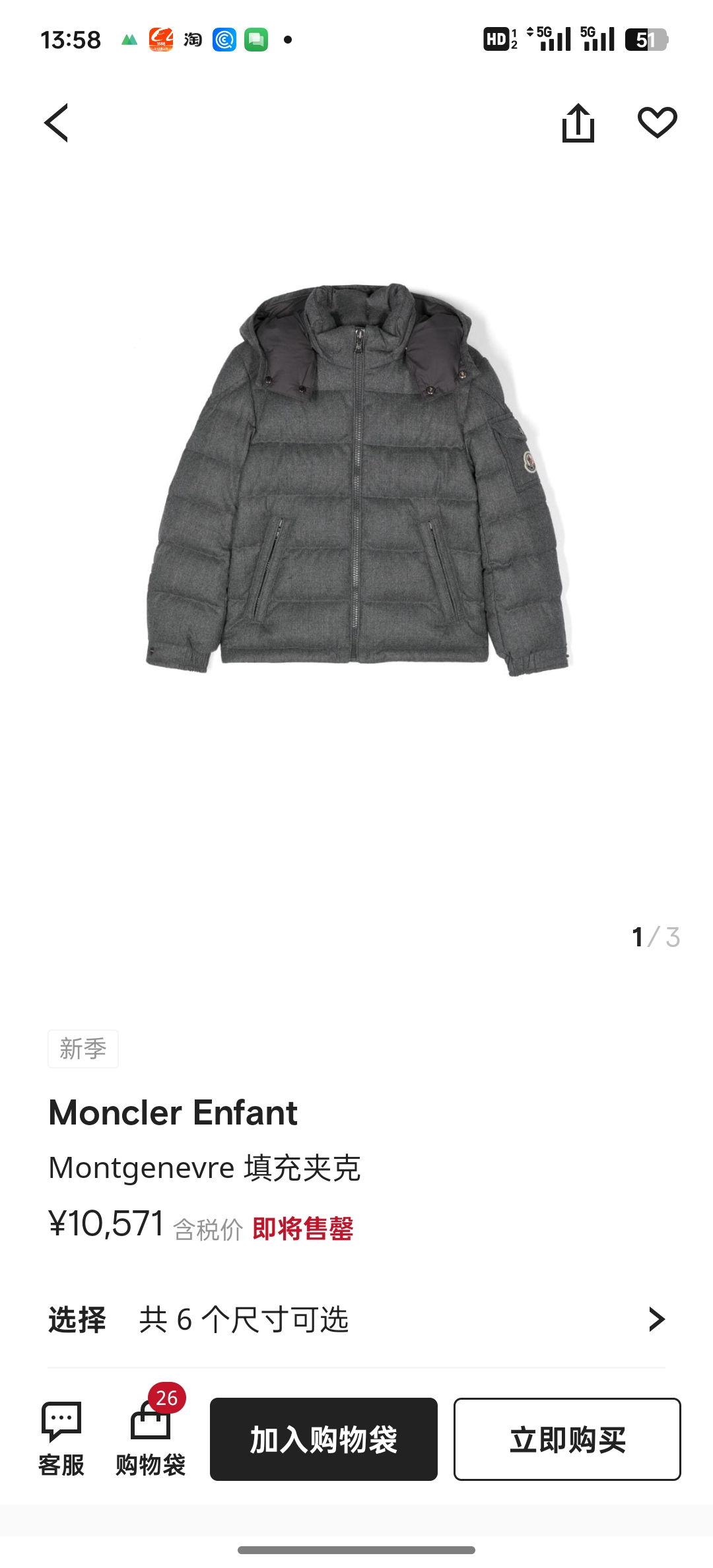Share this Moncler jacket
Viewport: 713px width, 1568px height.
click(578, 123)
